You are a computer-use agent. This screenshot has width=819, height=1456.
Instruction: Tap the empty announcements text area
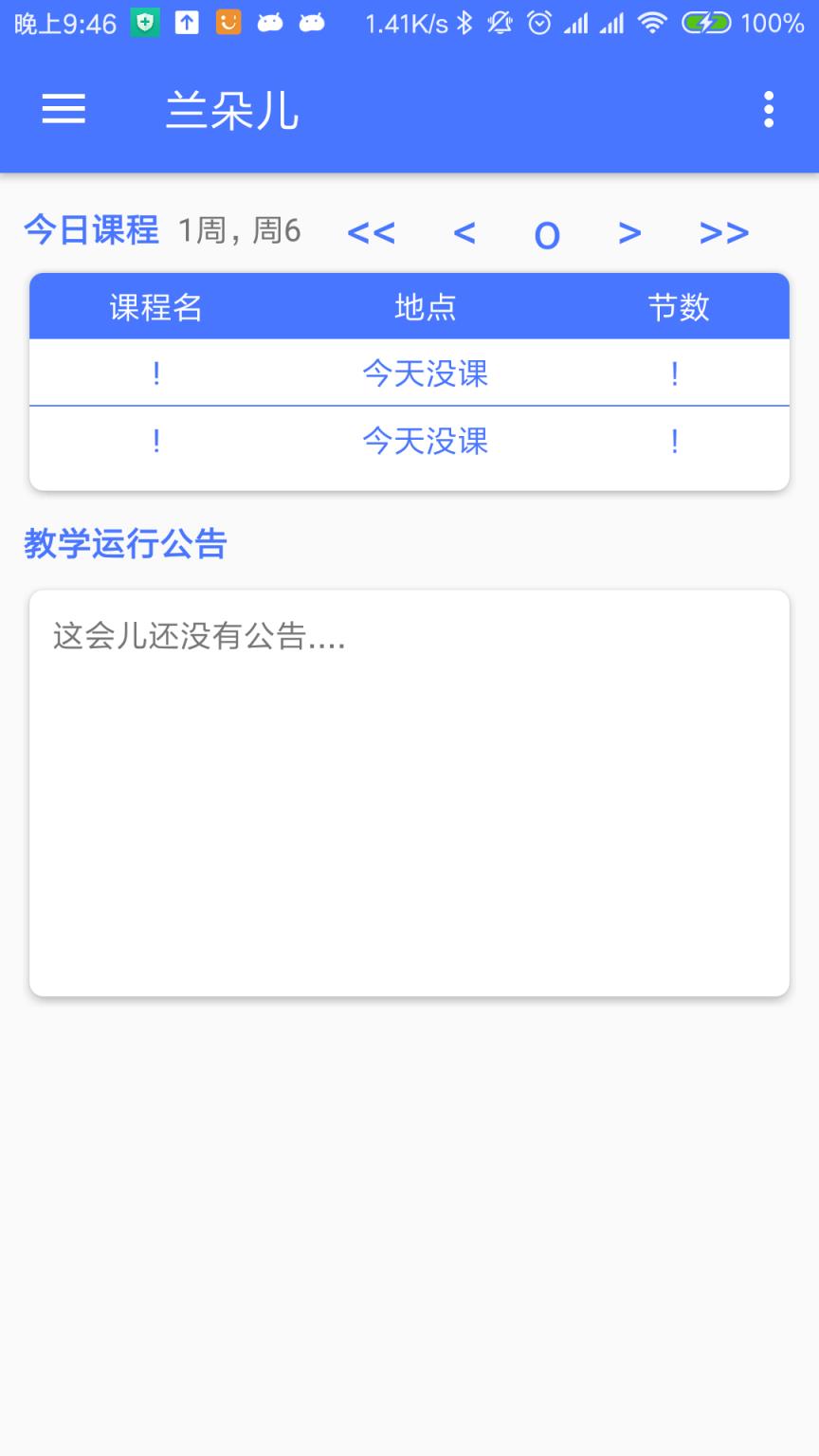click(x=409, y=792)
